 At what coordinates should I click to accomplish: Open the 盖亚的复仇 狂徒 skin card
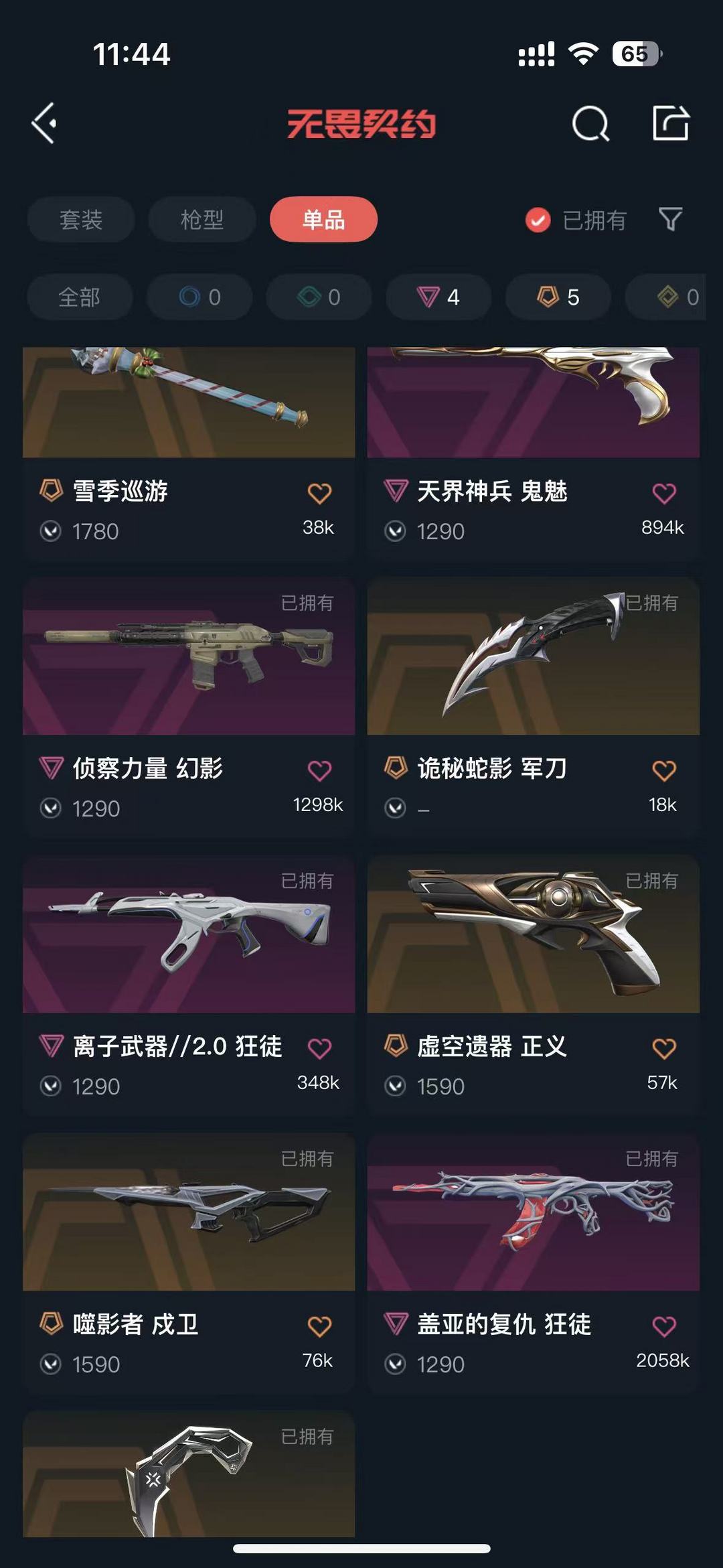(534, 1263)
